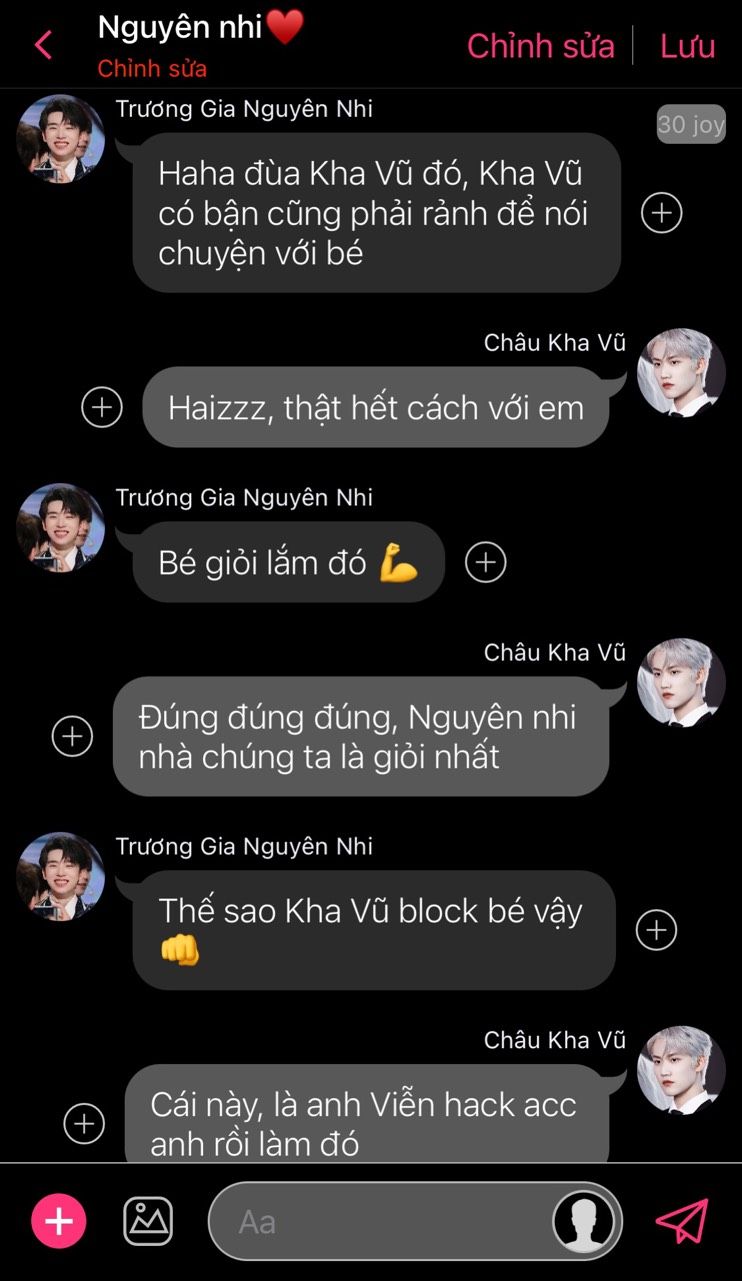This screenshot has width=742, height=1281.
Task: Save the chat with "Lưu"
Action: coord(687,46)
